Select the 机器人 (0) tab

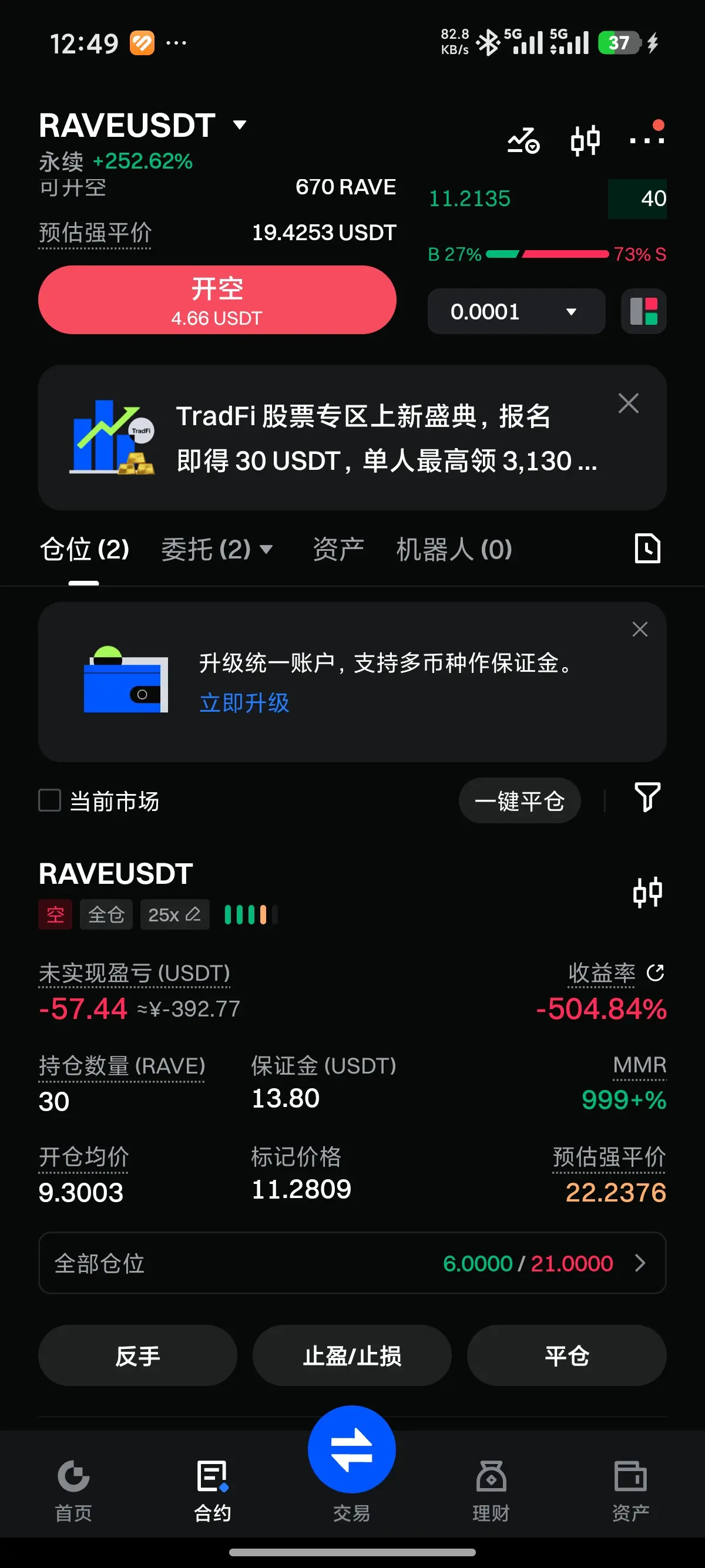click(x=453, y=549)
